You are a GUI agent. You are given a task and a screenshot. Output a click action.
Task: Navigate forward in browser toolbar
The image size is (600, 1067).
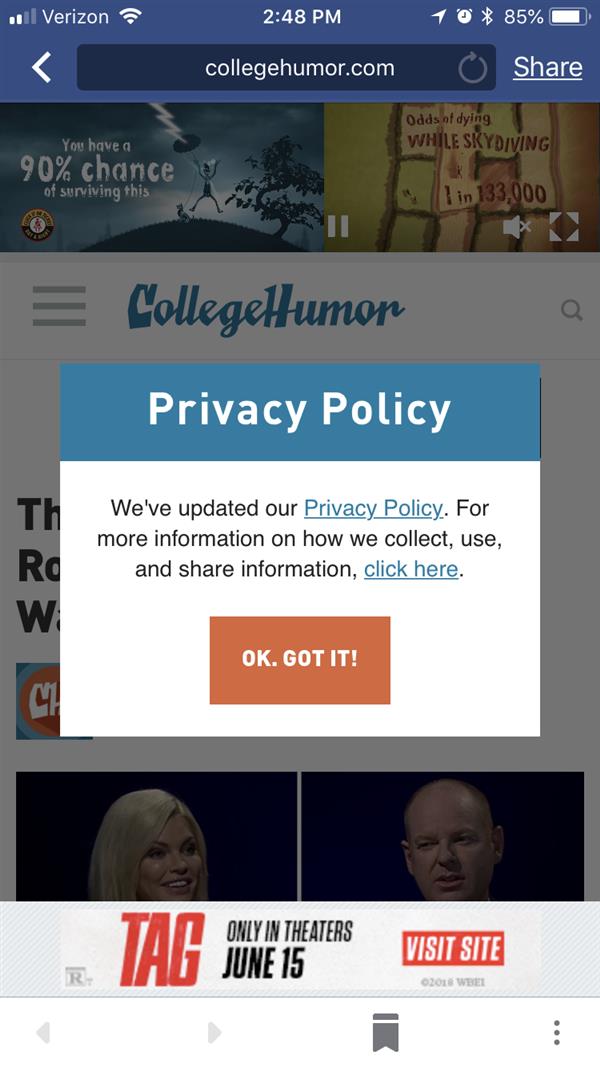pyautogui.click(x=214, y=1032)
